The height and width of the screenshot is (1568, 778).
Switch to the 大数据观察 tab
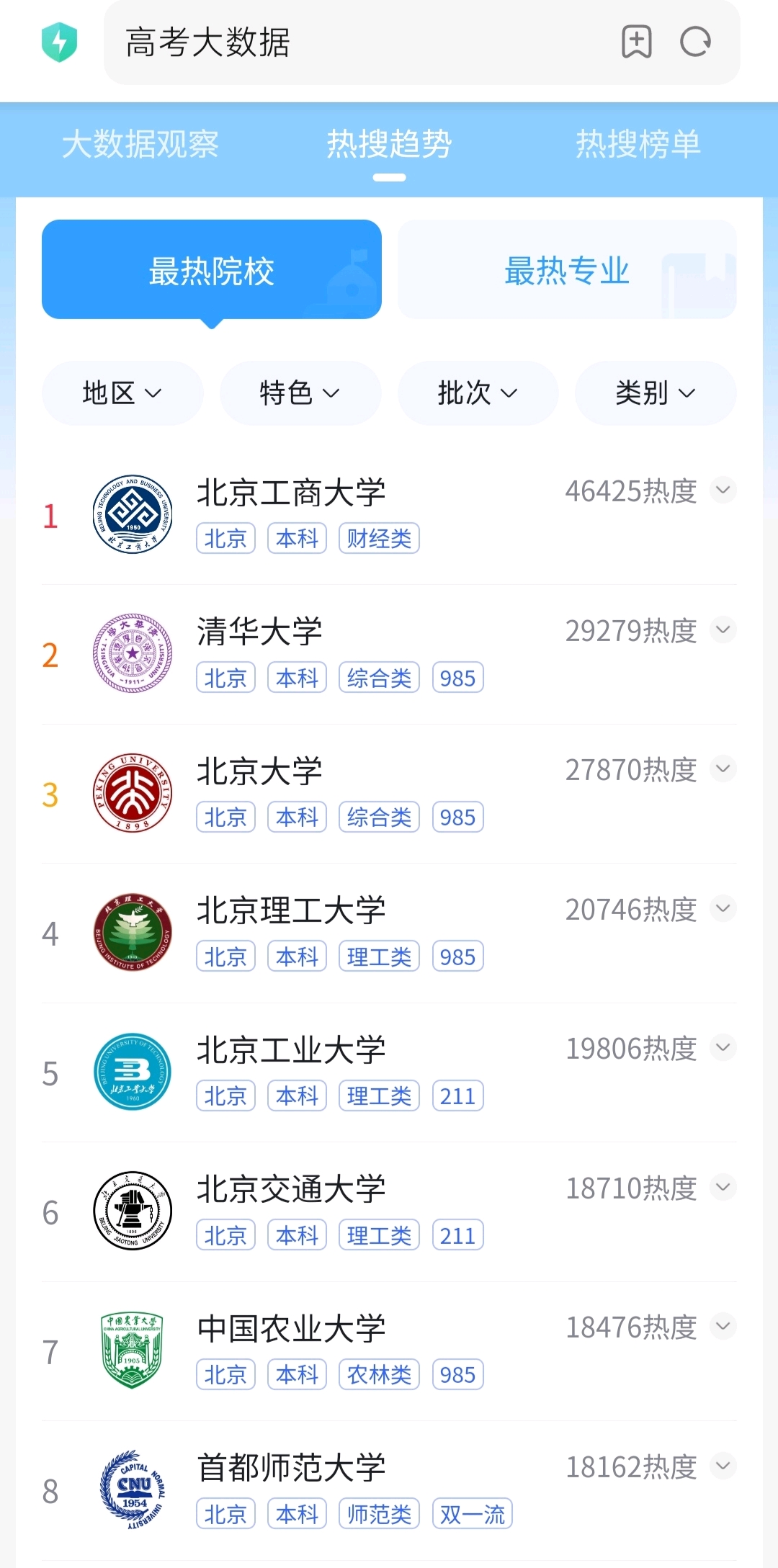click(x=140, y=144)
